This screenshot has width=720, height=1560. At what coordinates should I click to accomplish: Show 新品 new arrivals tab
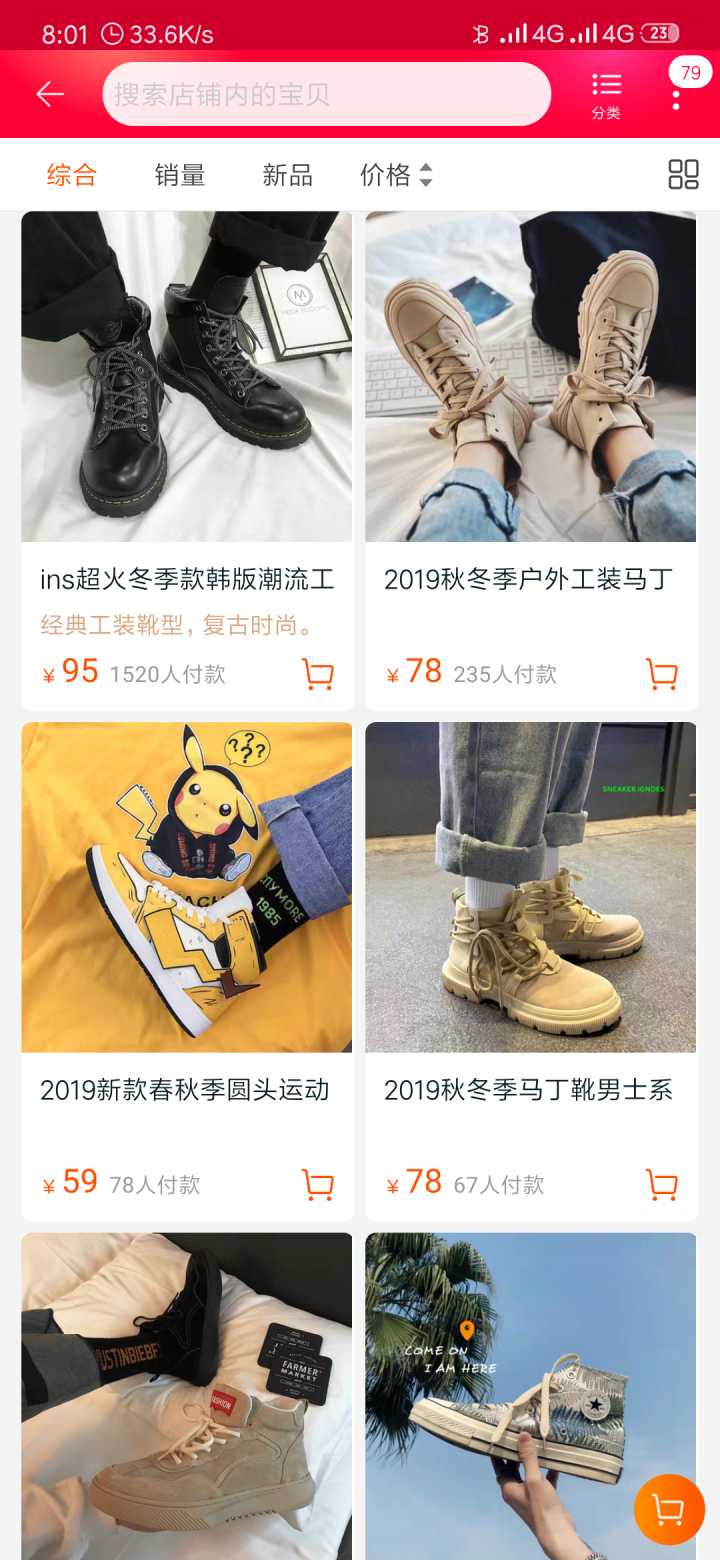288,175
